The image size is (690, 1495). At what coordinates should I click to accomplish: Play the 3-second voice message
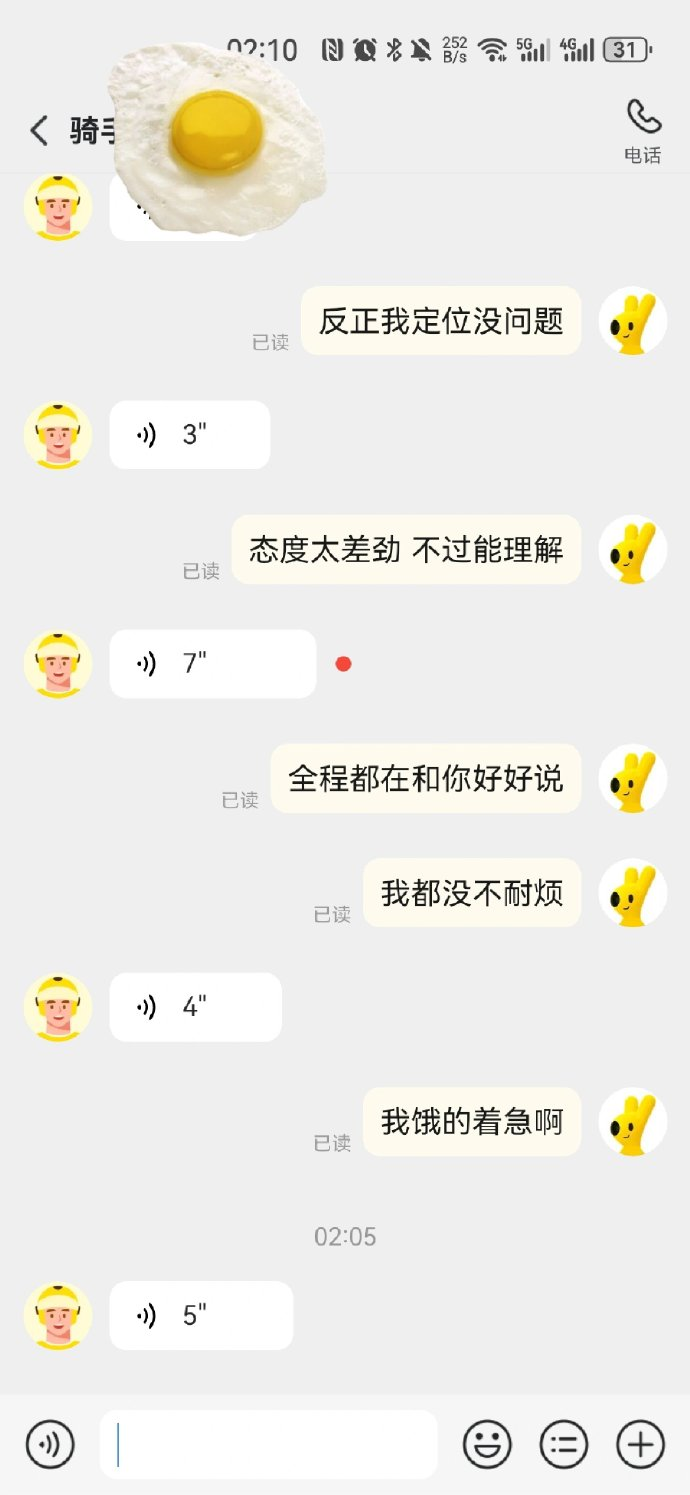190,435
